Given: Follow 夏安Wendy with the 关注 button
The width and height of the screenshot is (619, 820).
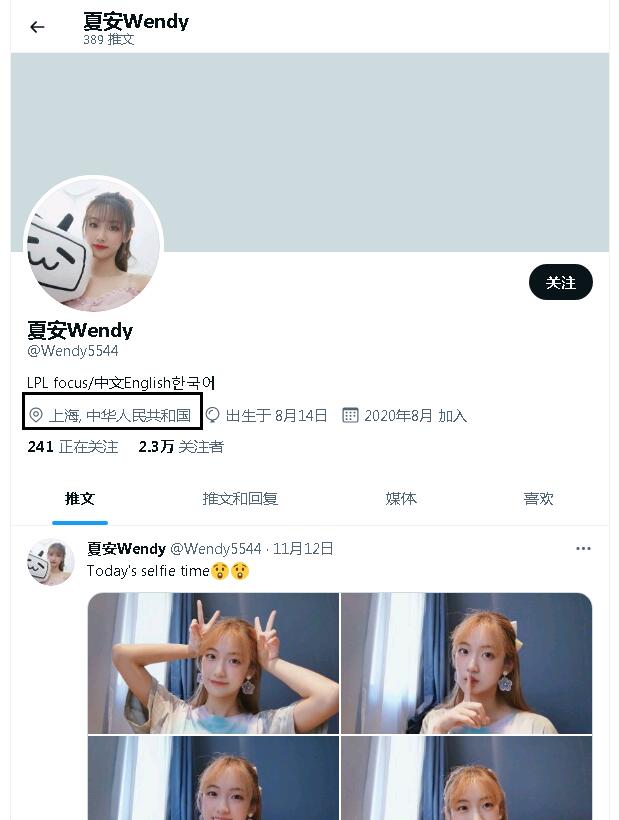Looking at the screenshot, I should click(560, 283).
